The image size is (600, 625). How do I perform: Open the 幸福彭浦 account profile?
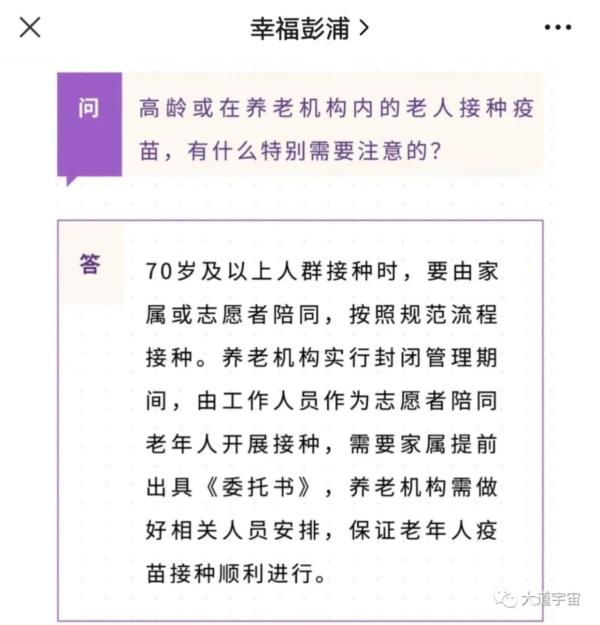tap(309, 27)
